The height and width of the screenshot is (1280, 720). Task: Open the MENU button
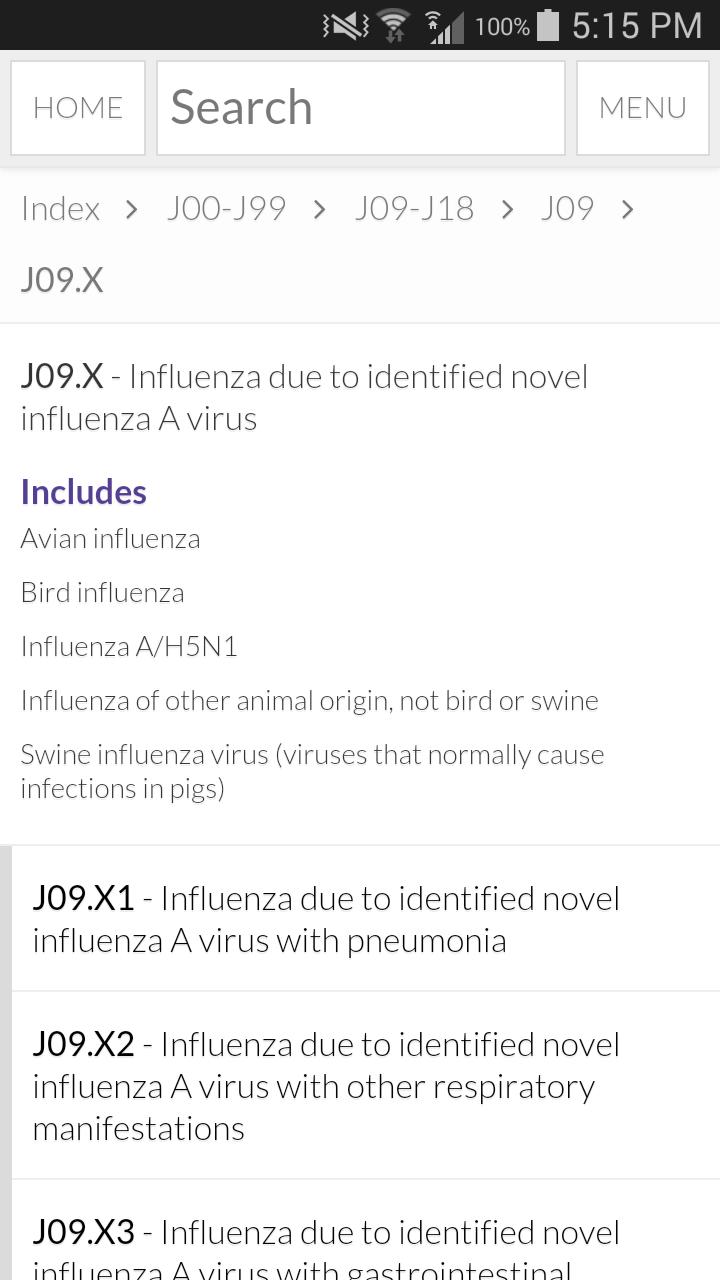point(642,108)
